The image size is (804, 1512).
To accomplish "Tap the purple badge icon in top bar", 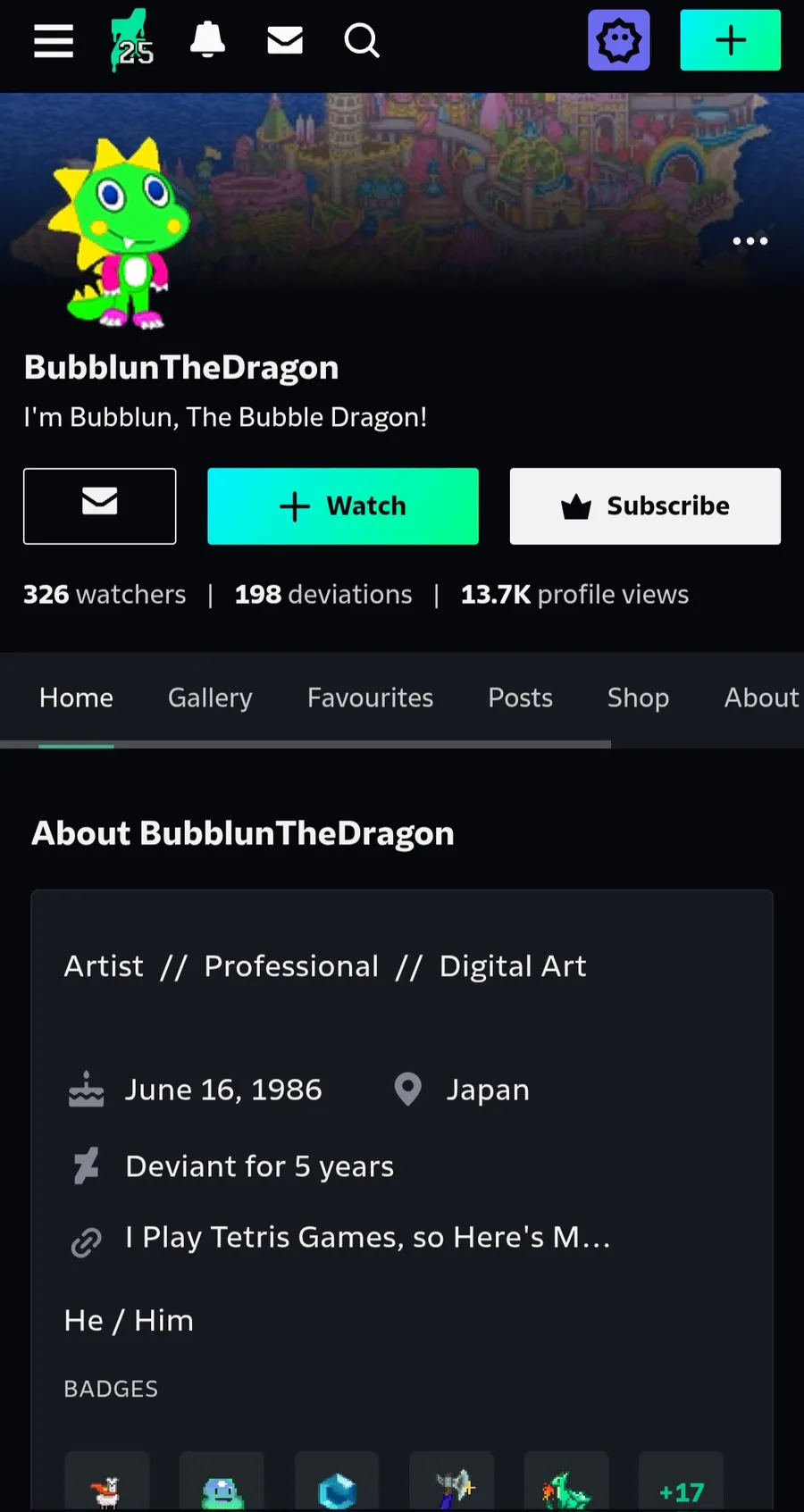I will [618, 41].
